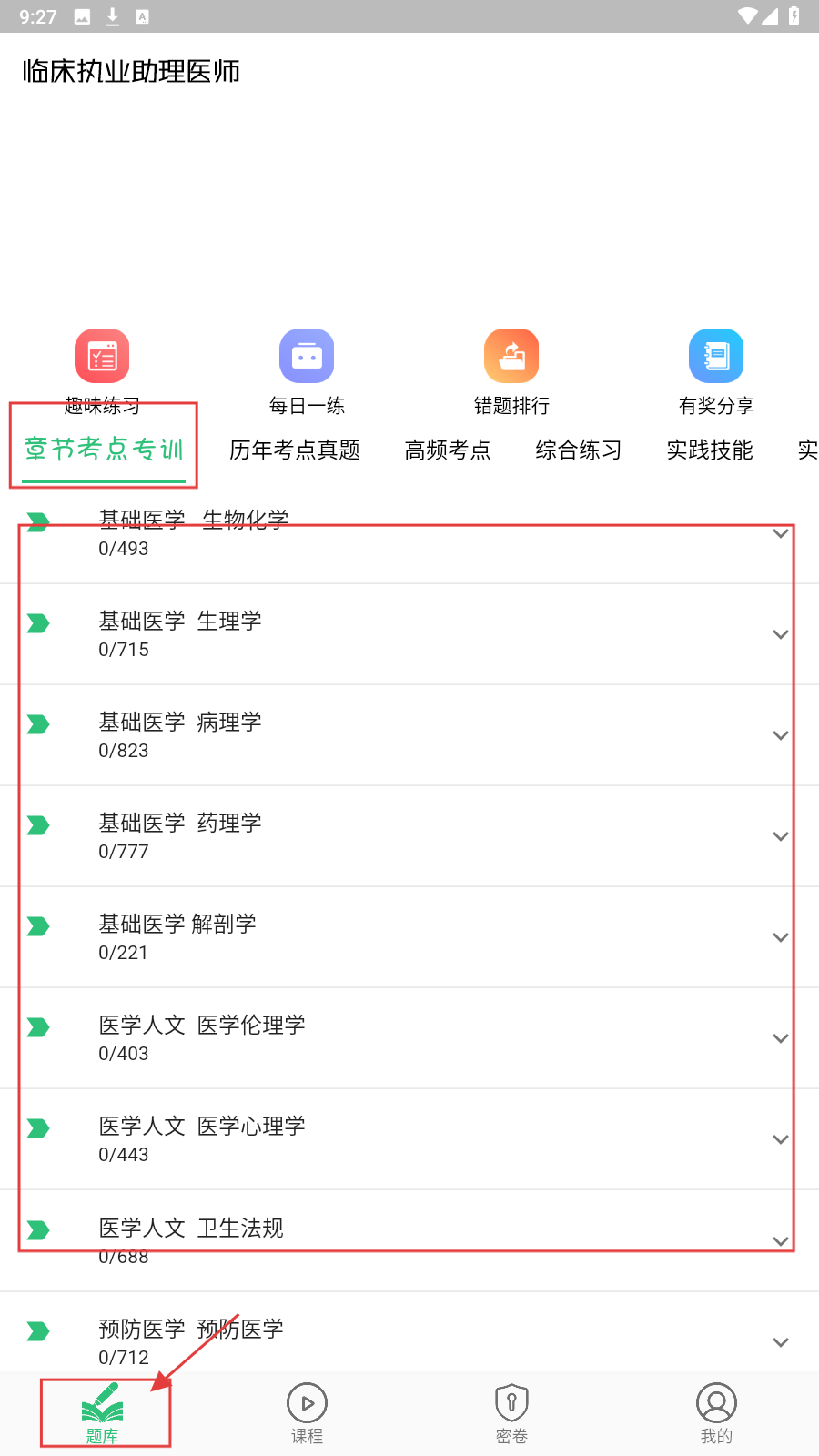The image size is (819, 1456).
Task: Go to 课程 in bottom navigation
Action: point(307,1413)
